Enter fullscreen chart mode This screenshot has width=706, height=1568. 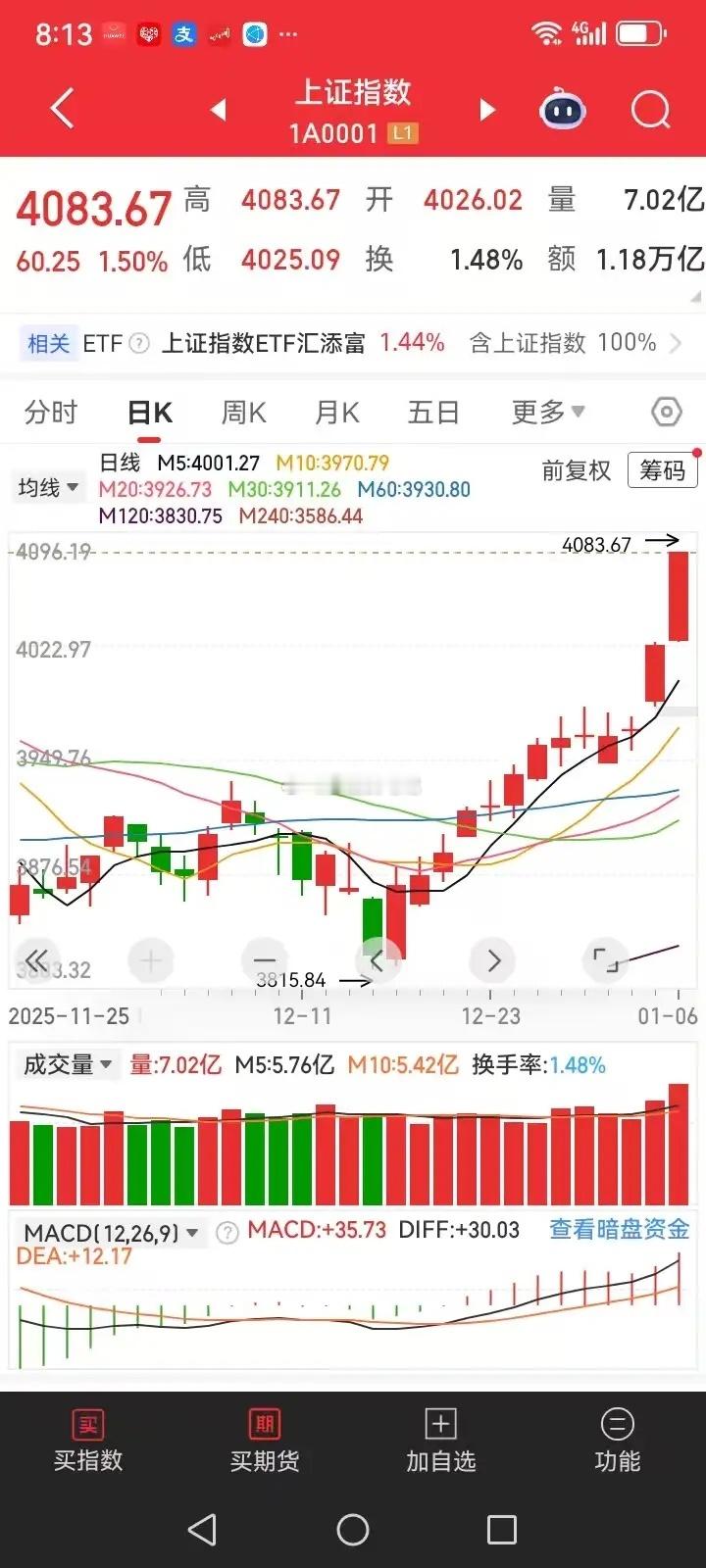(x=605, y=960)
